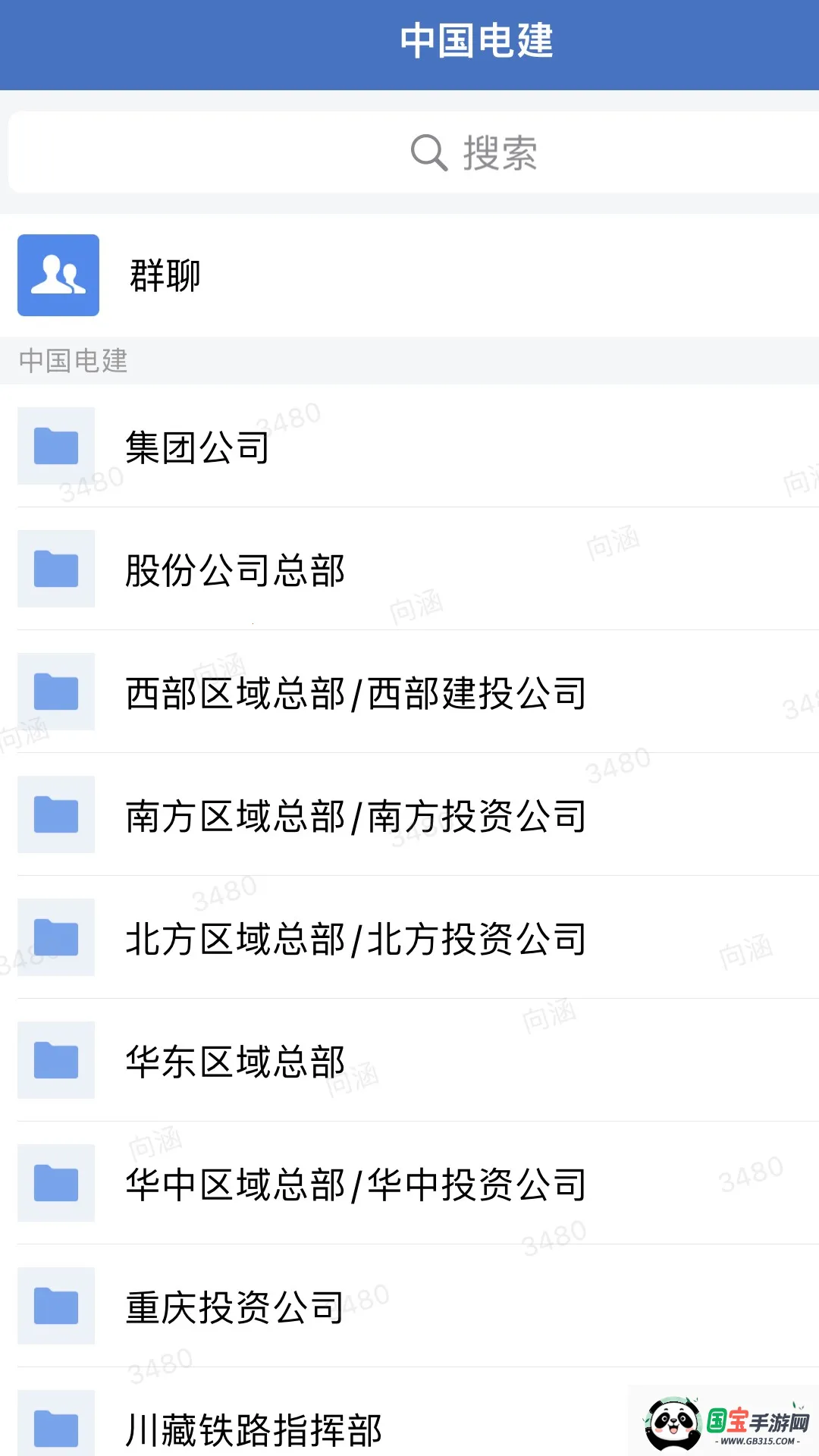819x1456 pixels.
Task: Open the 集团公司 folder
Action: click(x=197, y=447)
